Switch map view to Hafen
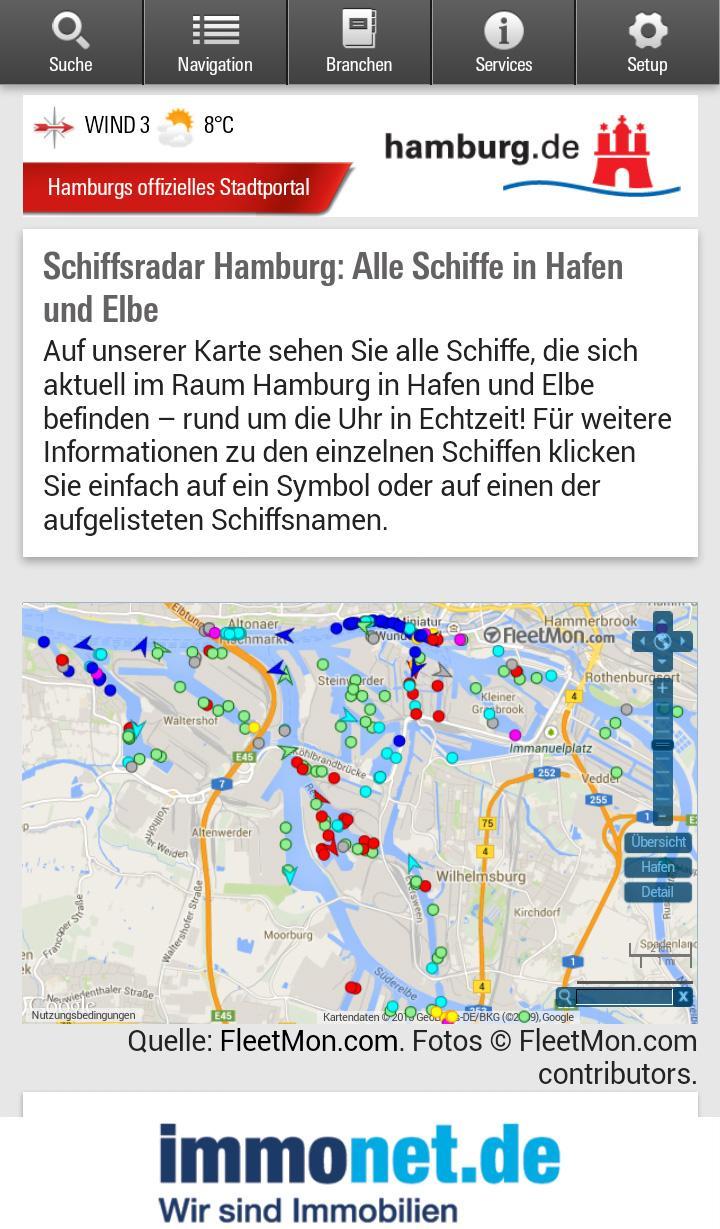This screenshot has width=720, height=1229. [657, 866]
